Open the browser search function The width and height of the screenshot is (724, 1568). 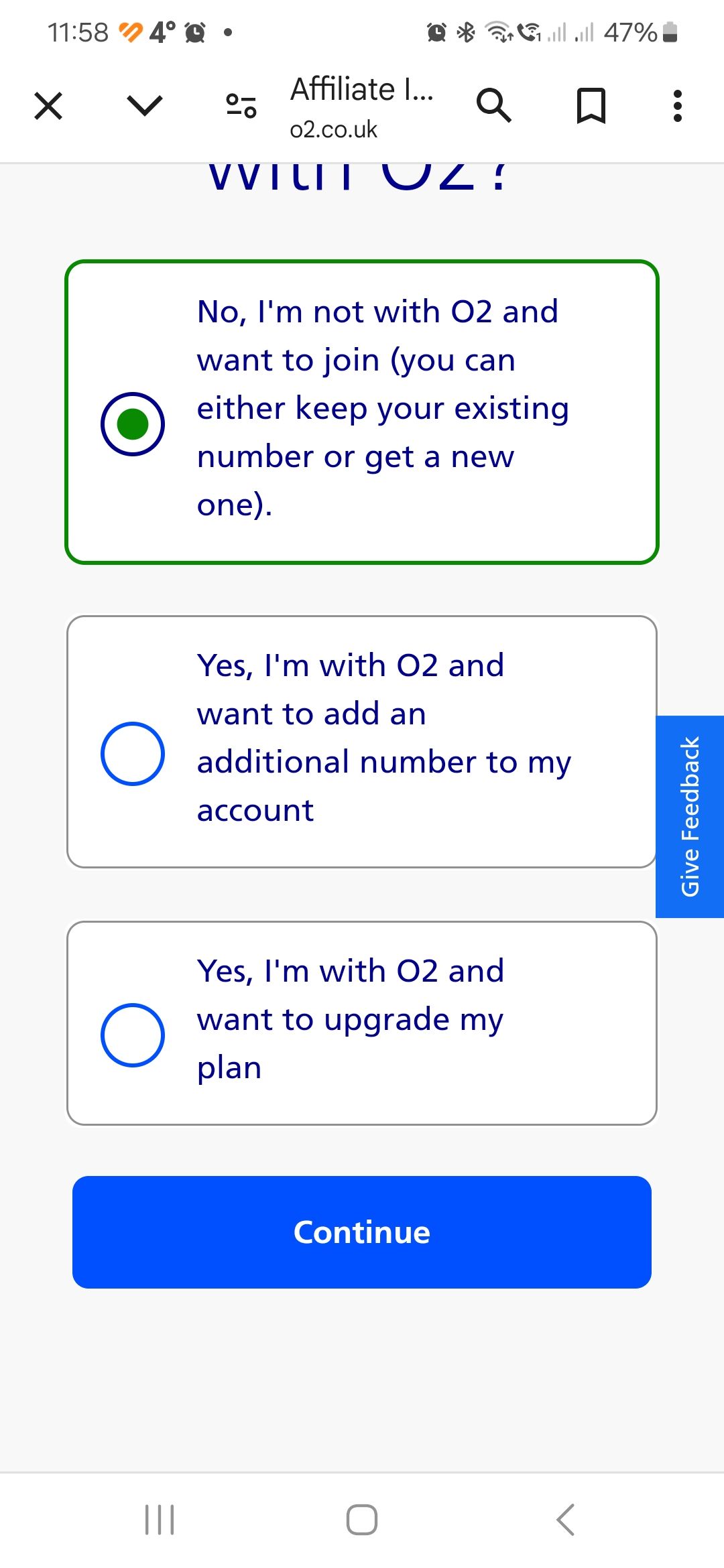(x=494, y=105)
